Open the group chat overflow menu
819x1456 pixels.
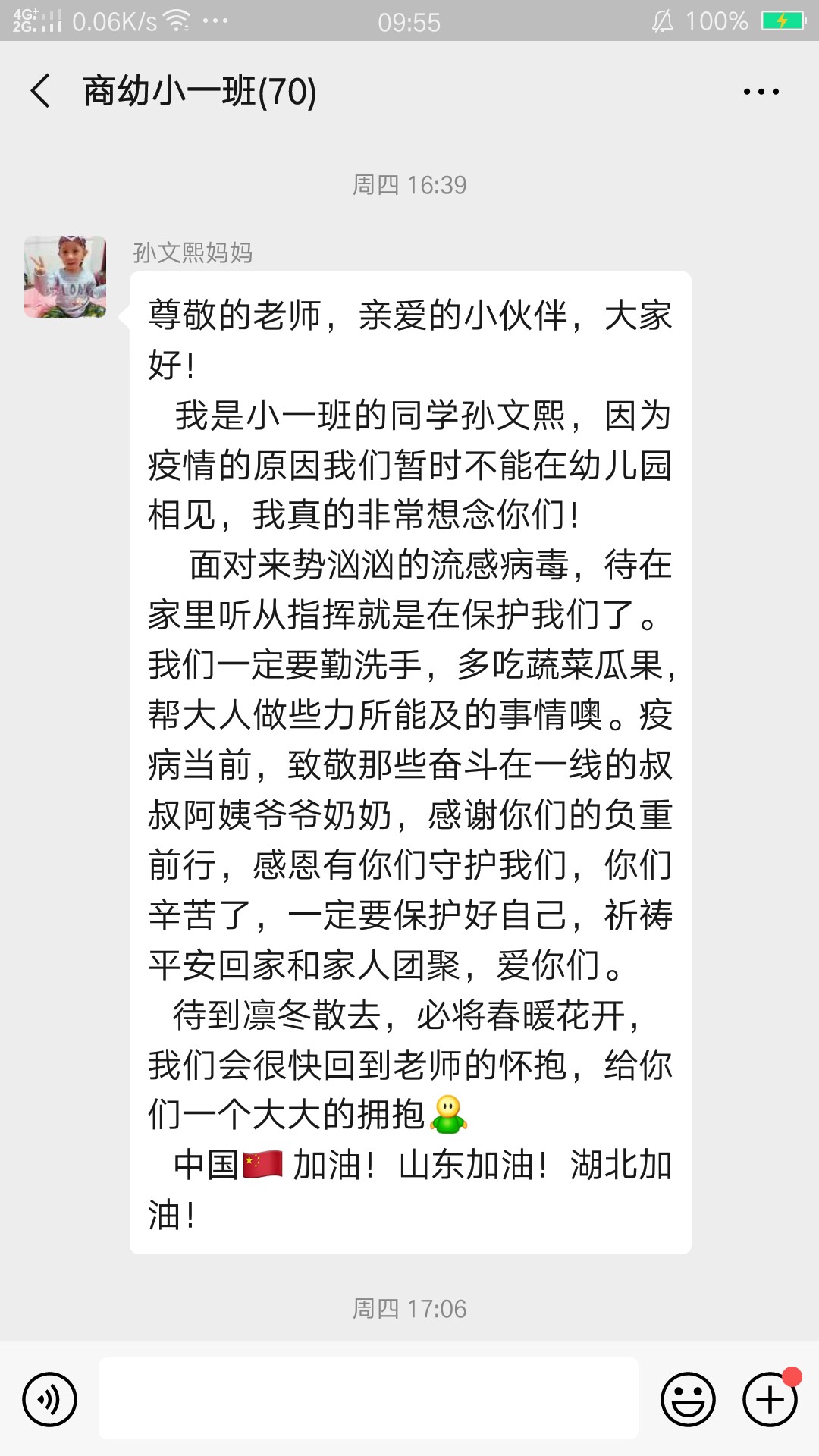[x=761, y=92]
